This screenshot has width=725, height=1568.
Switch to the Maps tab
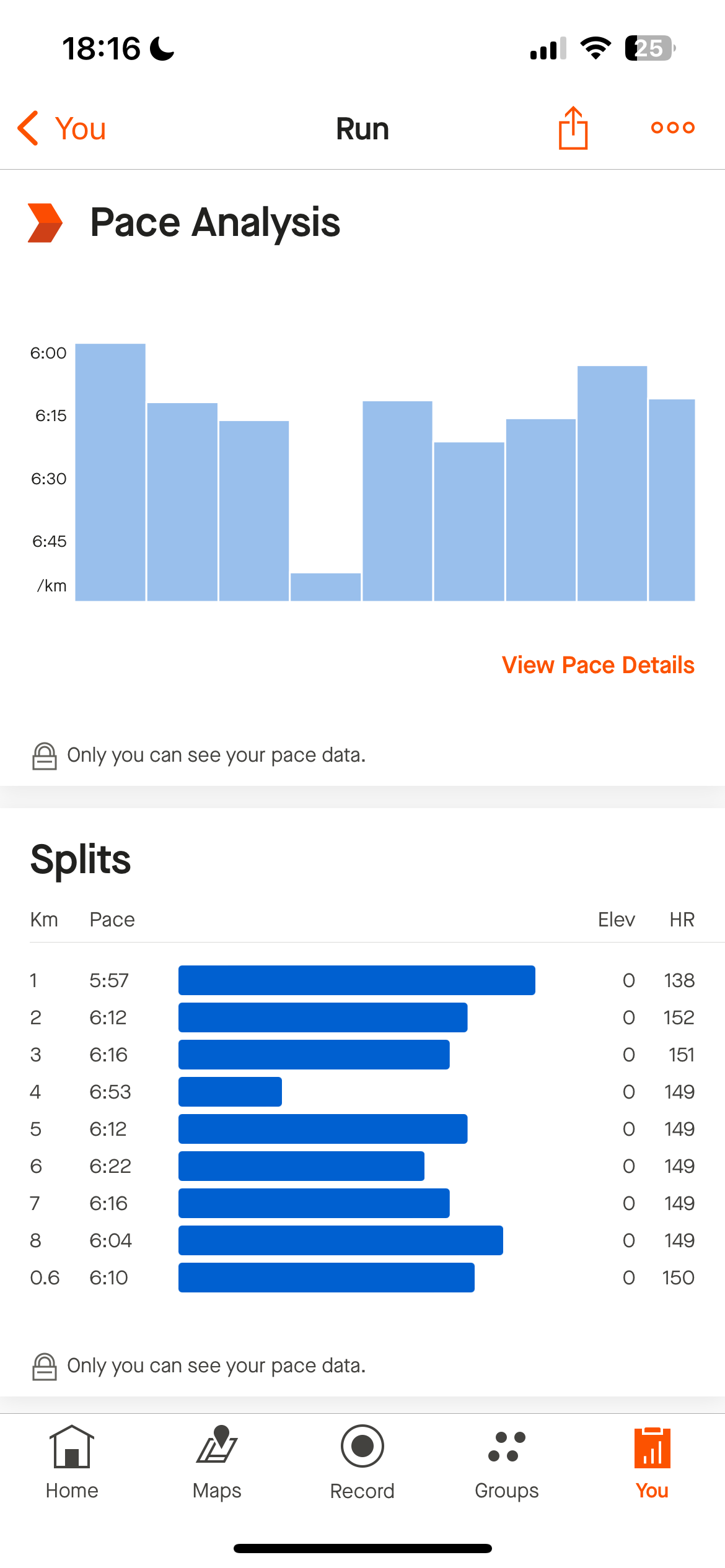pos(217,1462)
